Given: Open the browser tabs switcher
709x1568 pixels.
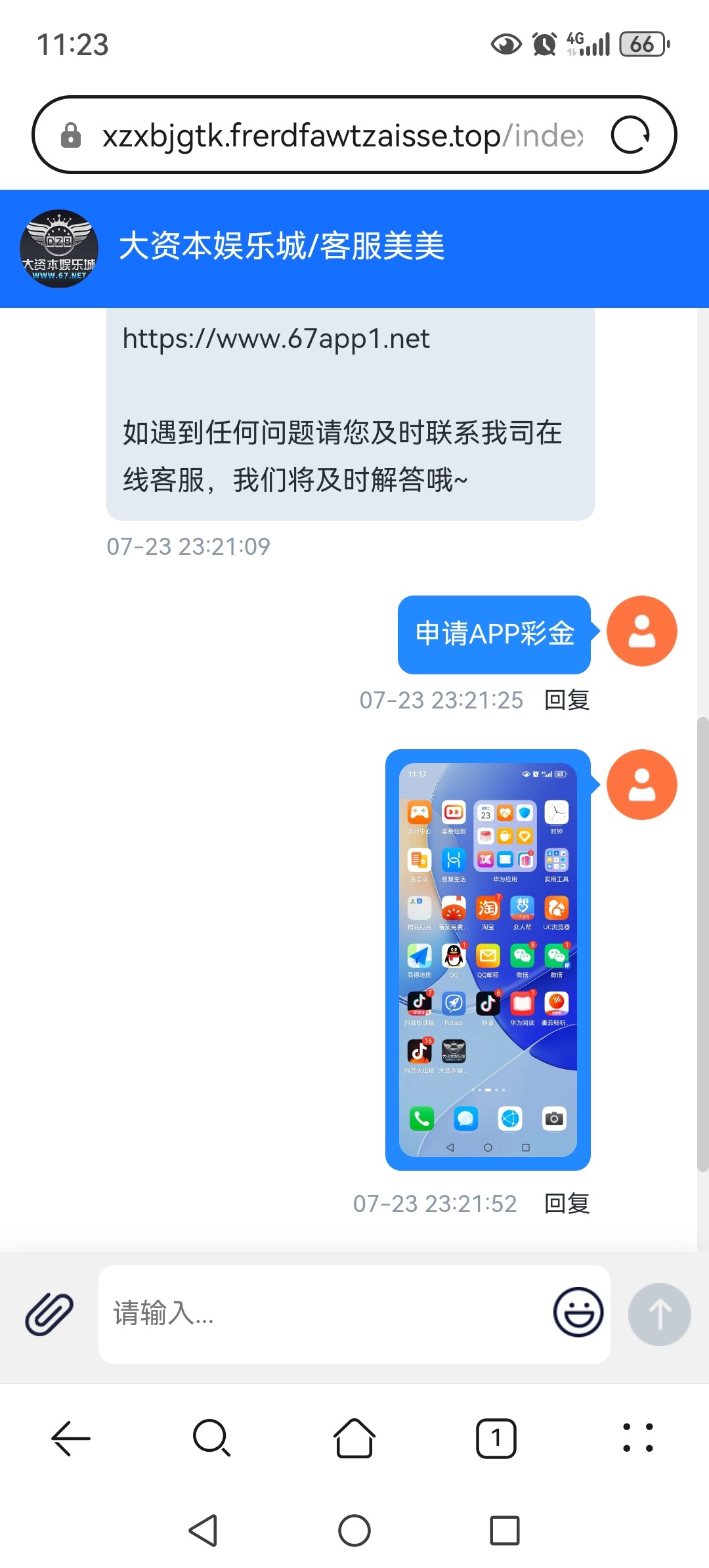Looking at the screenshot, I should click(x=496, y=1438).
